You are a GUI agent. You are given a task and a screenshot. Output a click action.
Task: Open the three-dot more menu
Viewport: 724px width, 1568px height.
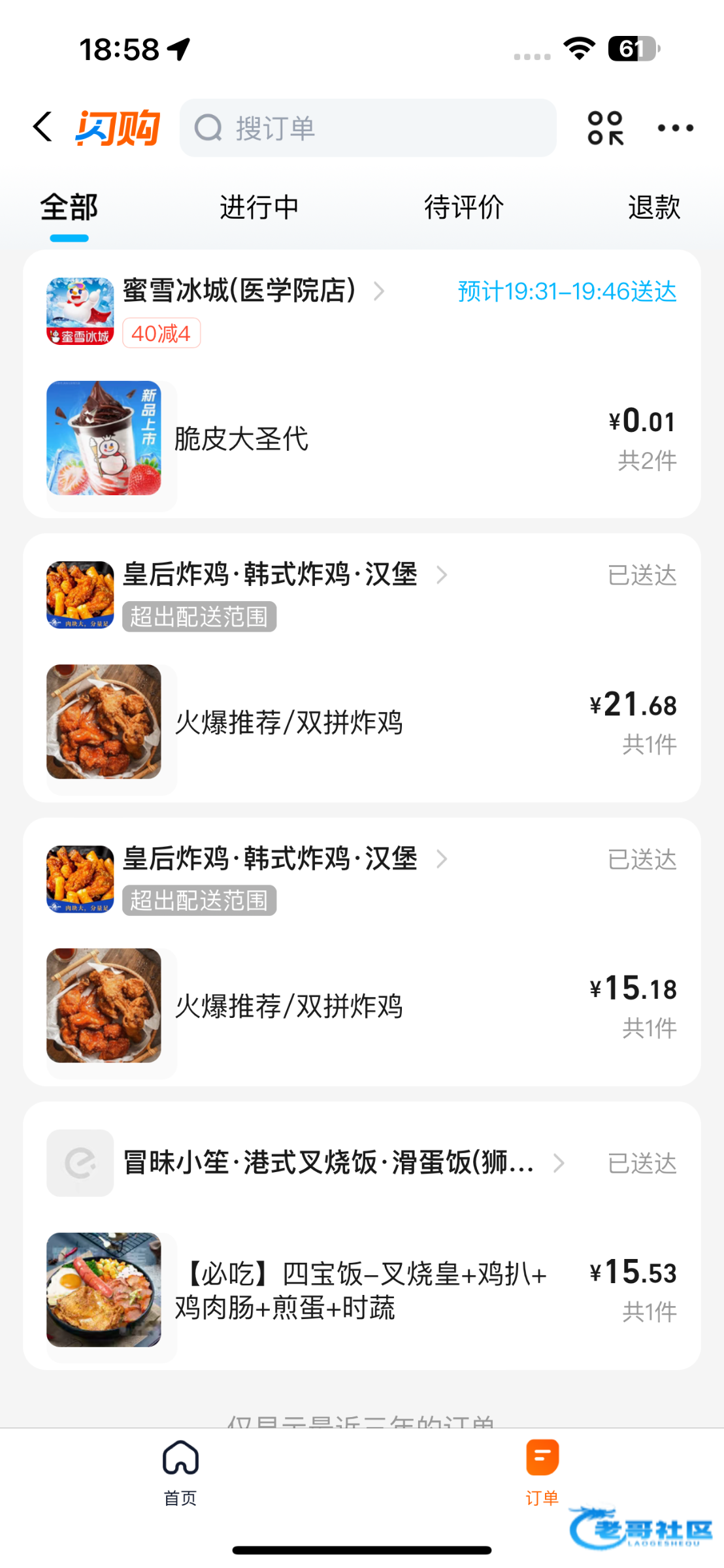point(675,128)
